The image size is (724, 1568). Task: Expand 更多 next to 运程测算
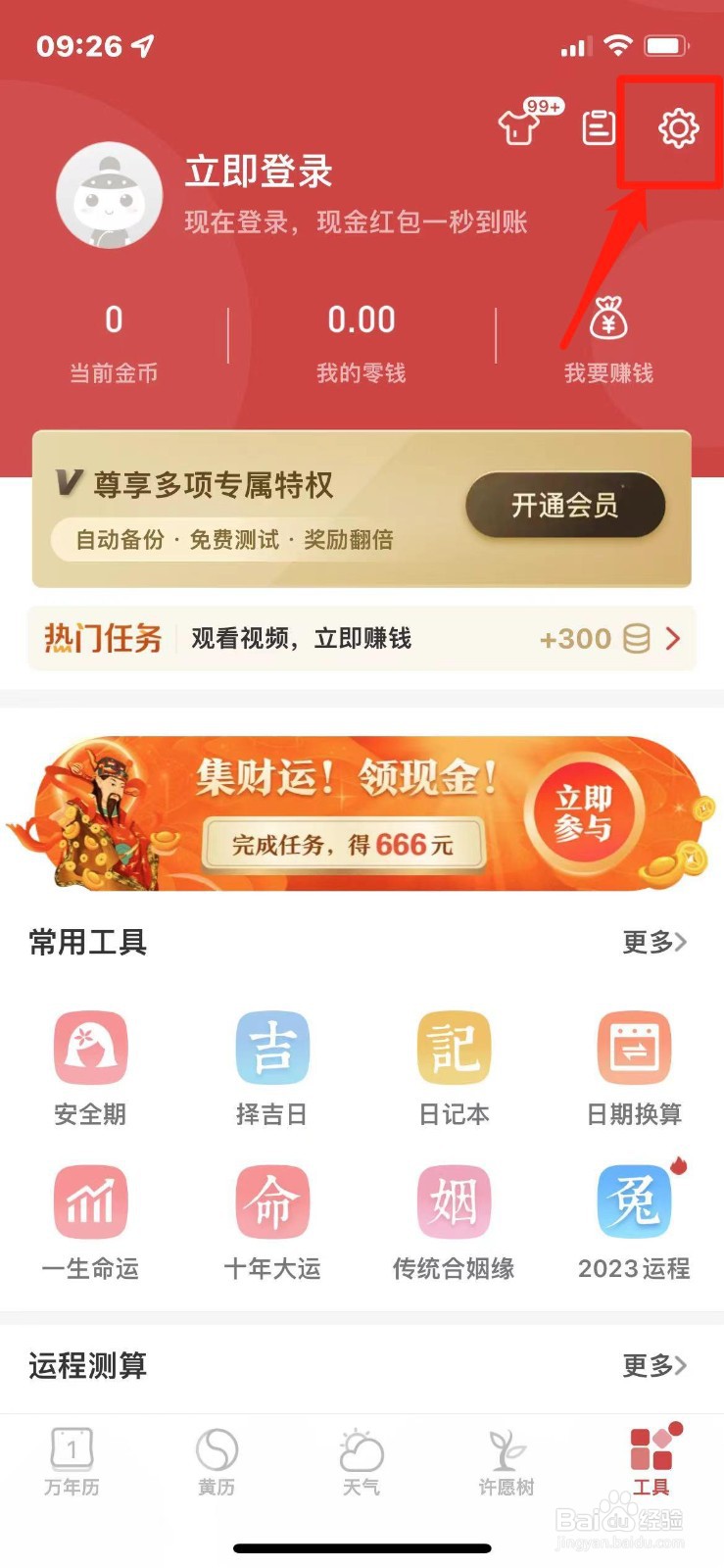pyautogui.click(x=650, y=1366)
